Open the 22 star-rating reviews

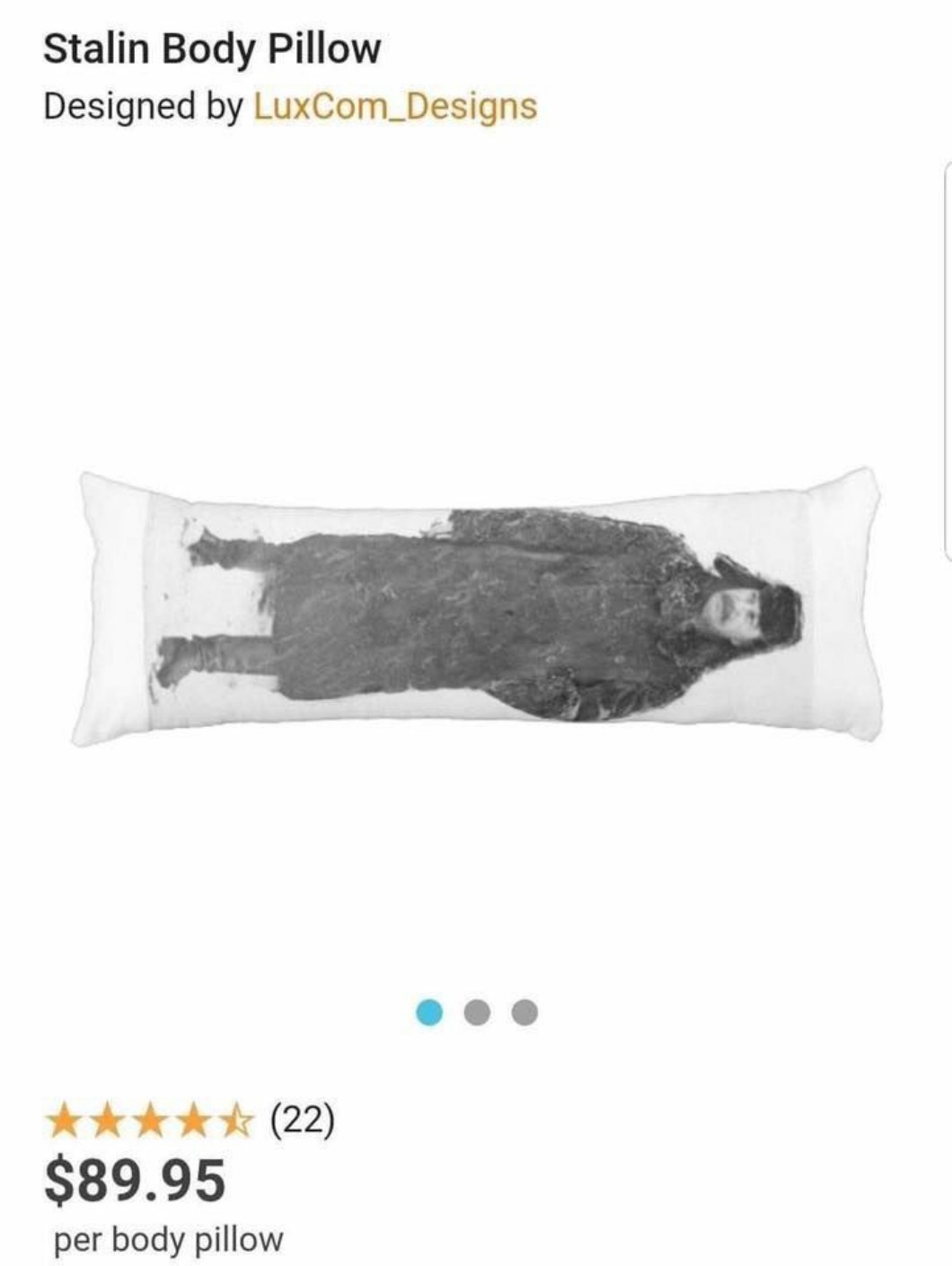coord(190,1120)
